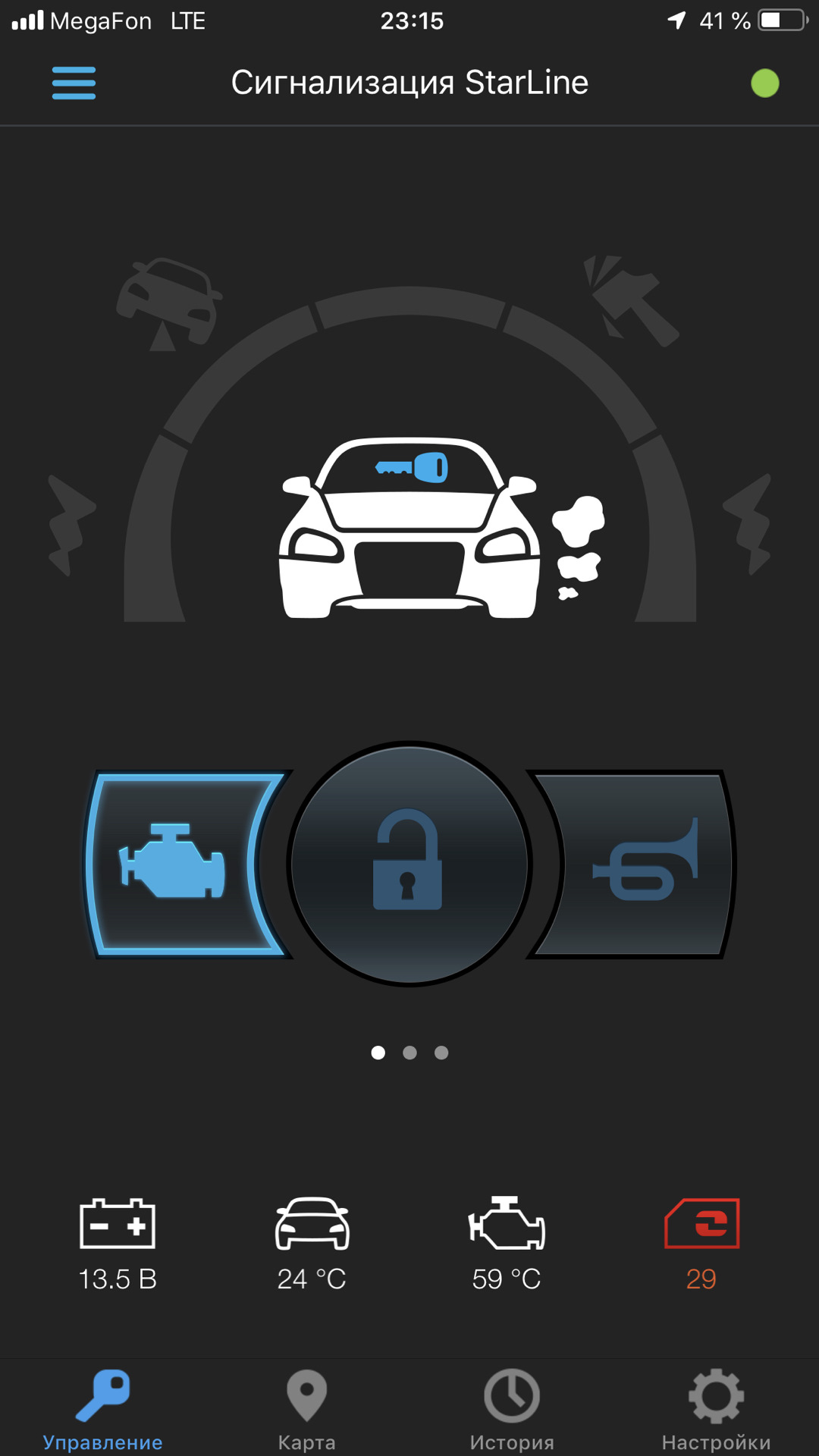The image size is (819, 1456).
Task: Open the hamburger menu
Action: [x=74, y=83]
